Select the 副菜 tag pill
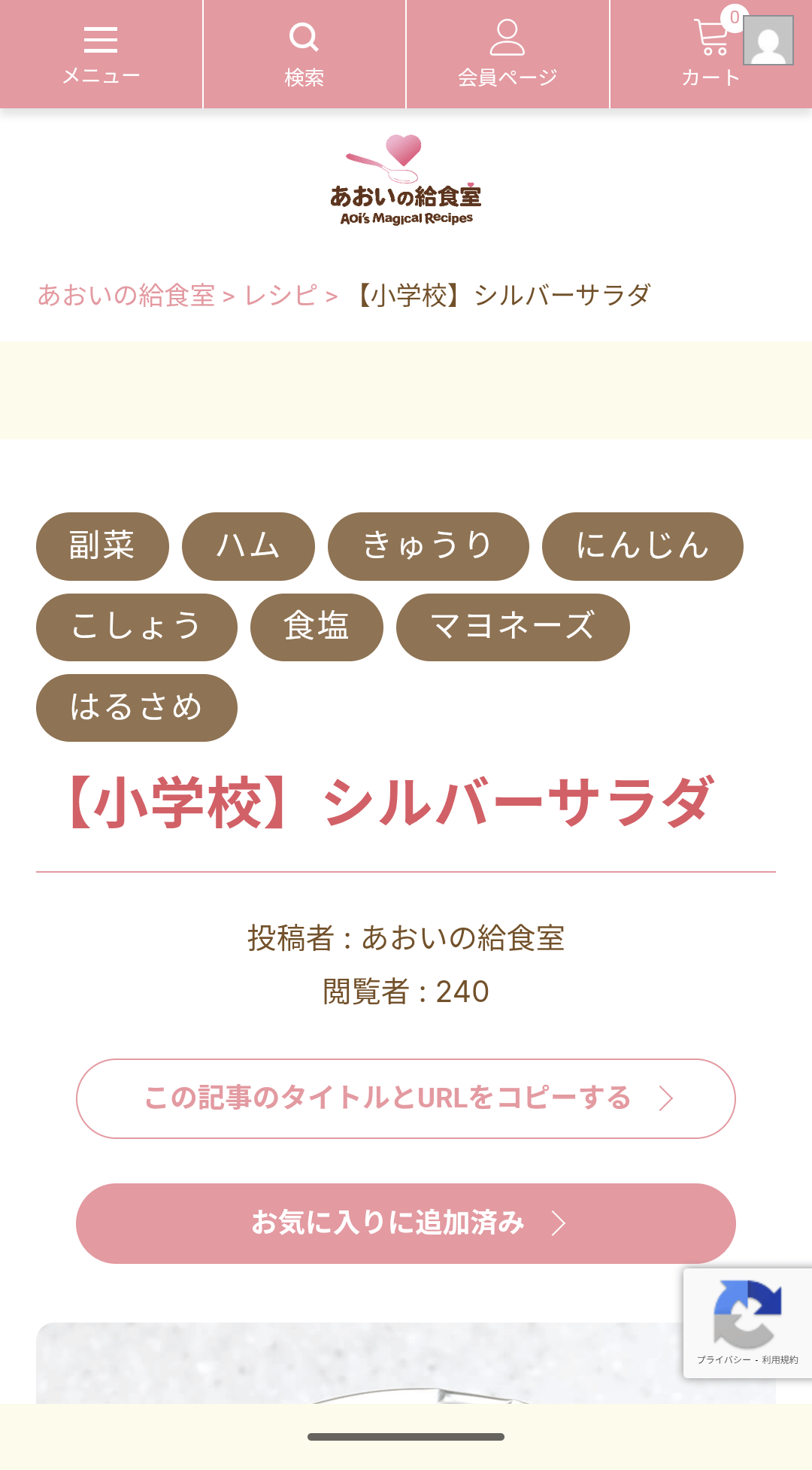The height and width of the screenshot is (1470, 812). [x=101, y=547]
